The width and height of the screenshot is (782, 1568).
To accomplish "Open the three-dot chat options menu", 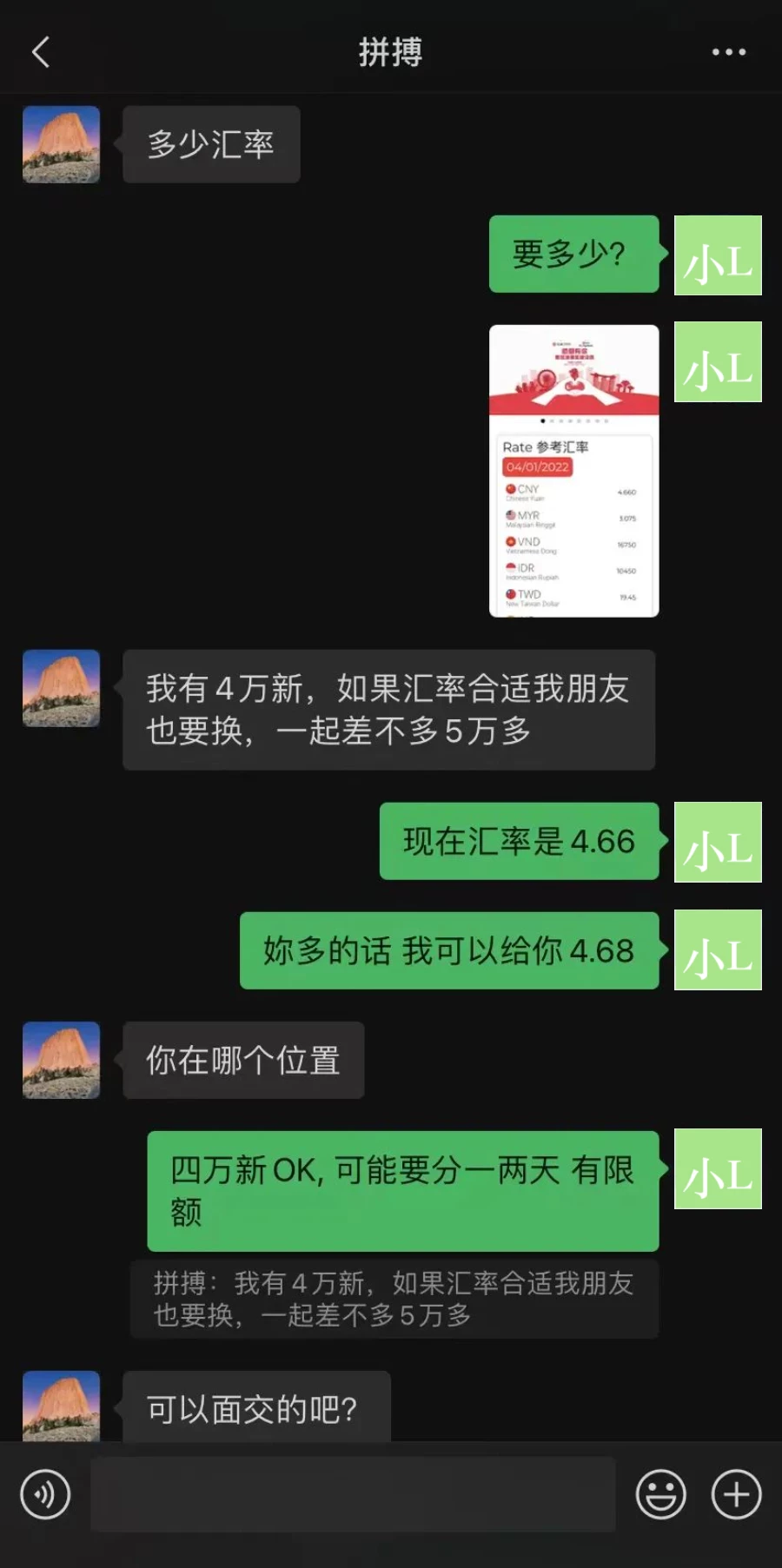I will tap(728, 52).
